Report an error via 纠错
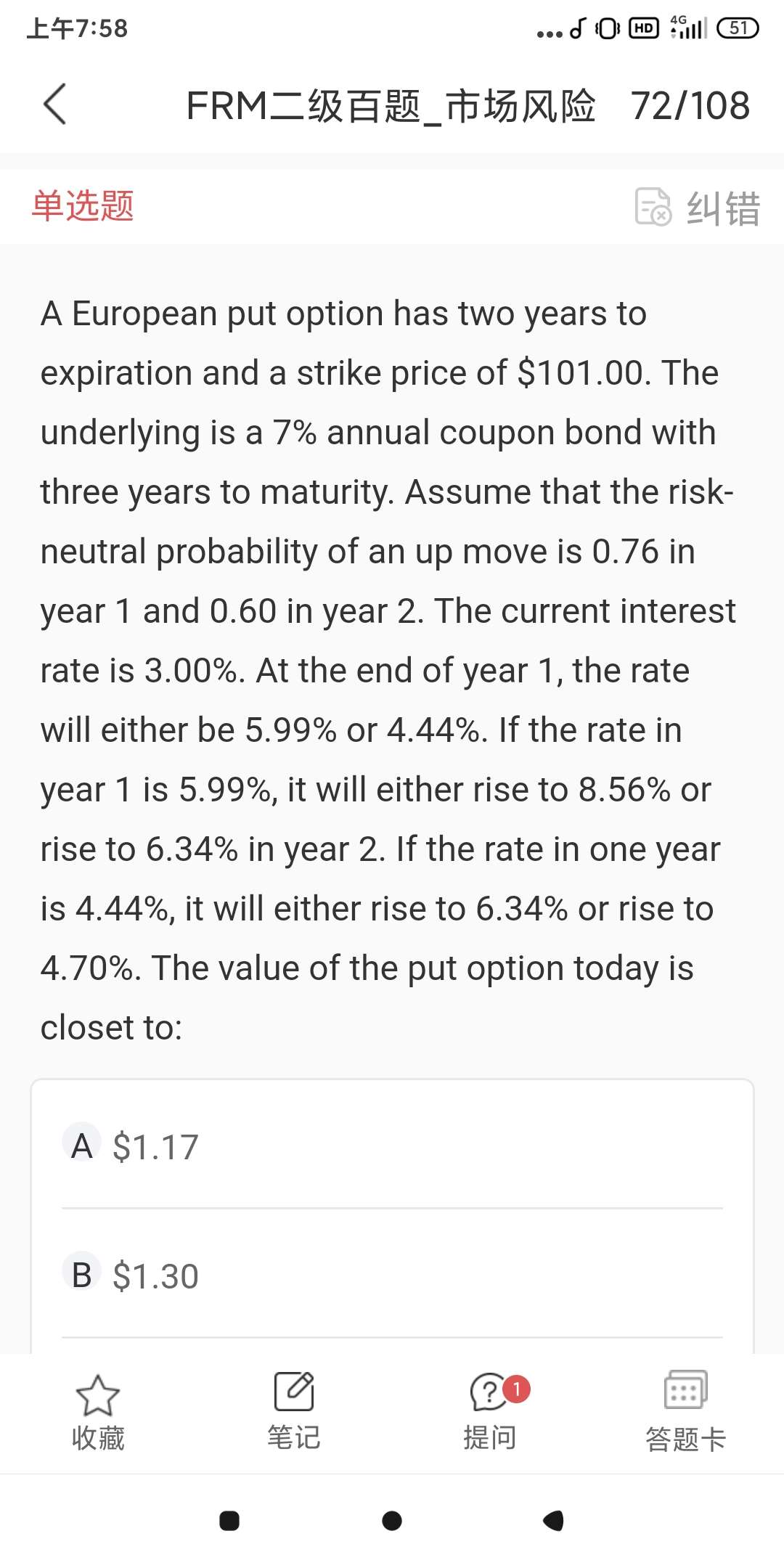 click(698, 208)
